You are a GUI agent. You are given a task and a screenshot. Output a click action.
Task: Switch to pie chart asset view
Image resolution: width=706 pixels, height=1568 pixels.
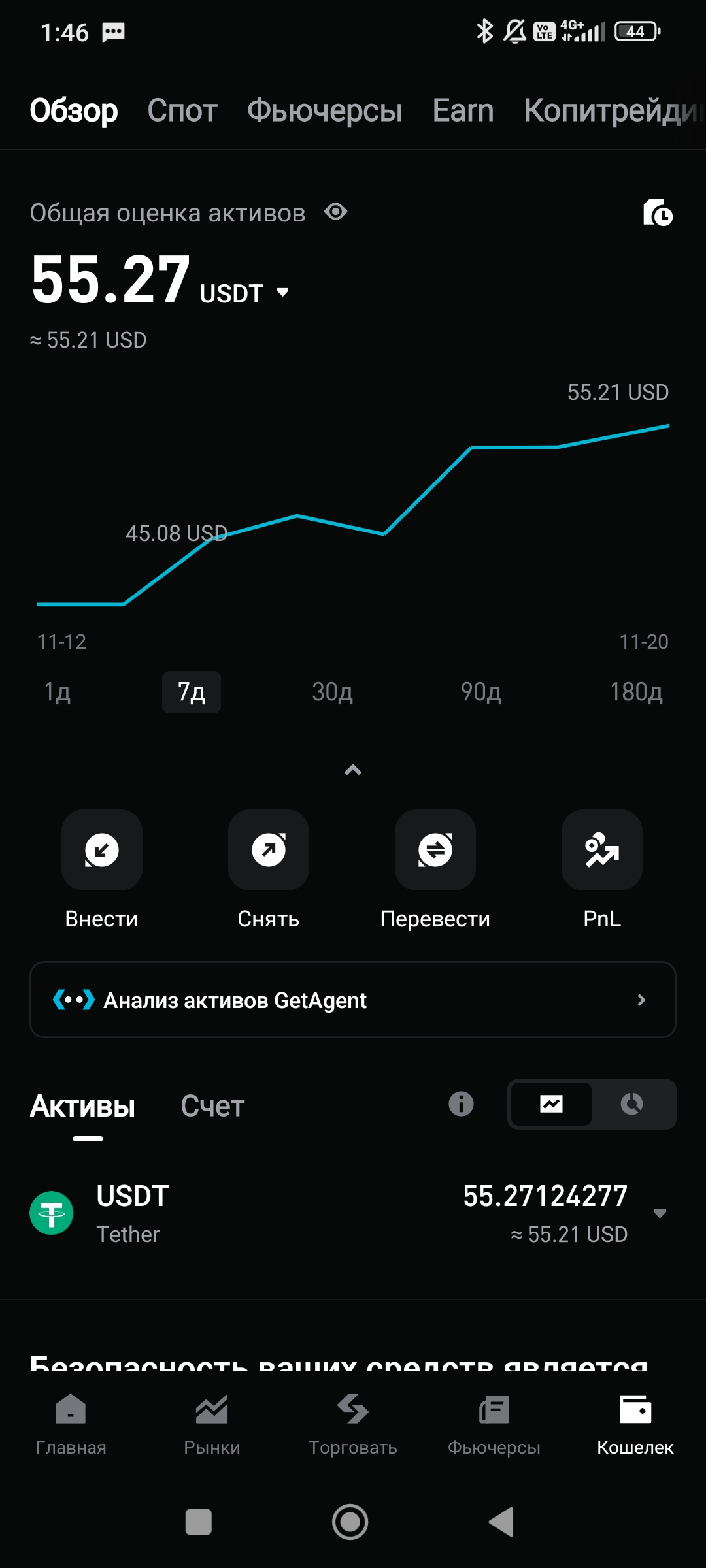pyautogui.click(x=632, y=1104)
